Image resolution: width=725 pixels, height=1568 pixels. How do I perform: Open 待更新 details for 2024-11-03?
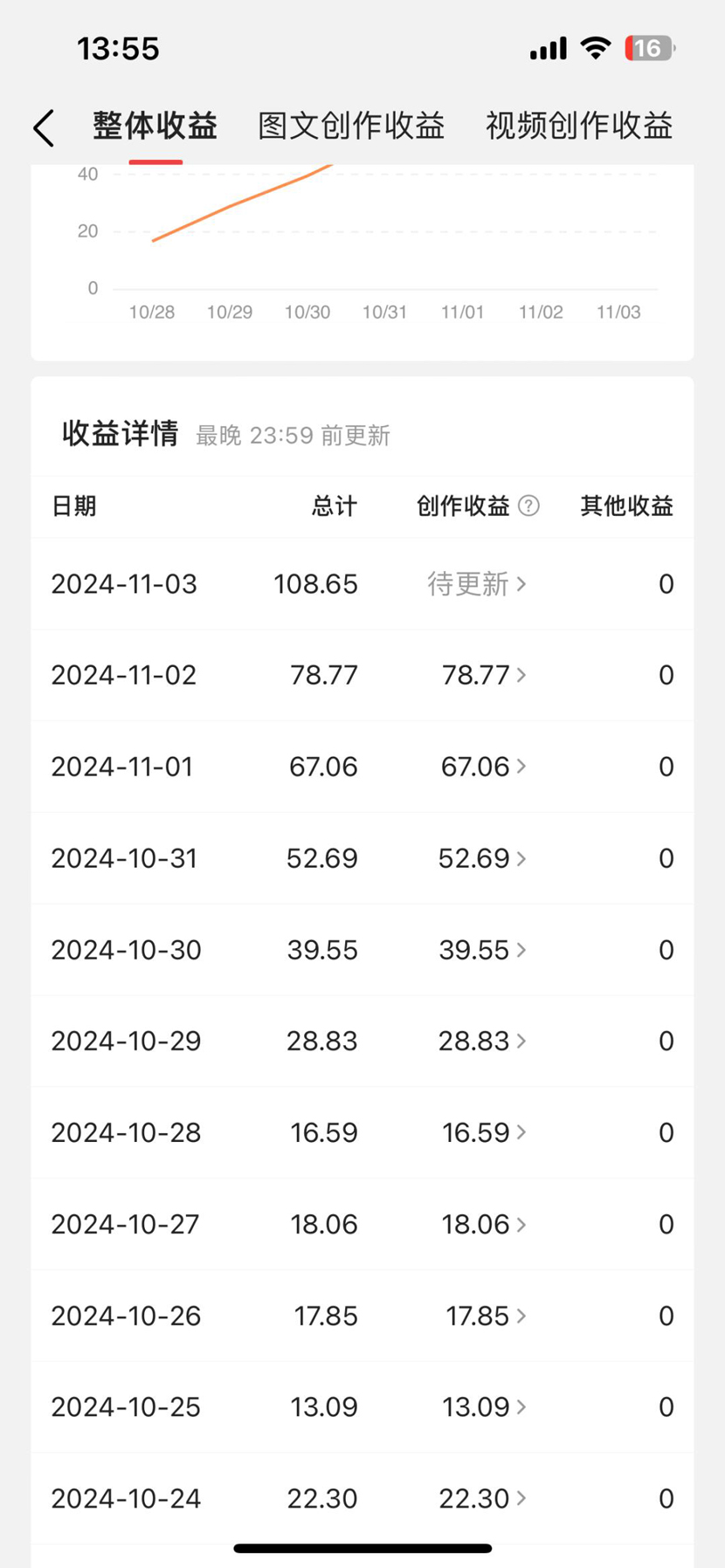tap(477, 584)
